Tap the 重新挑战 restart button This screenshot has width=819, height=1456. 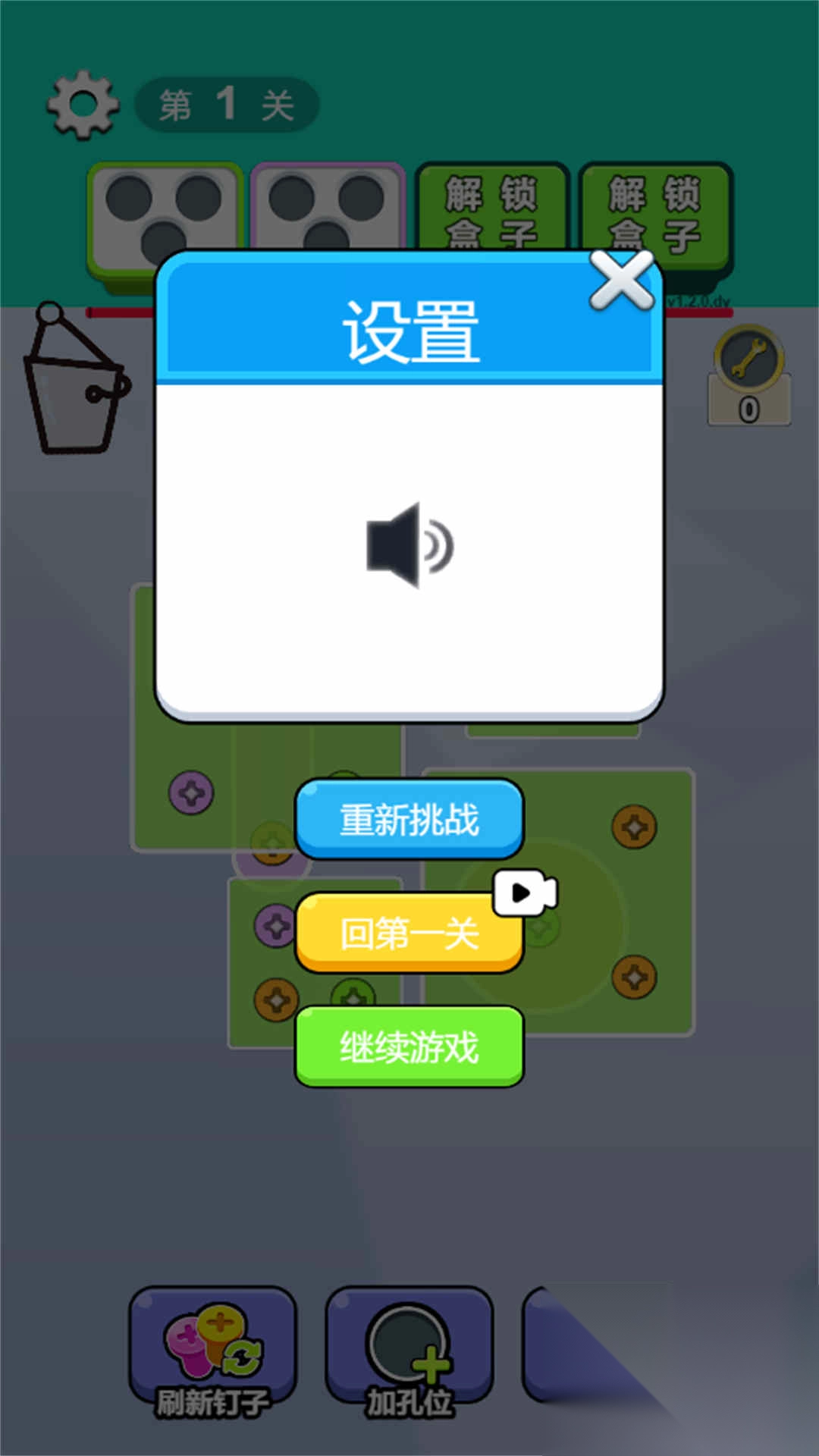pos(409,819)
